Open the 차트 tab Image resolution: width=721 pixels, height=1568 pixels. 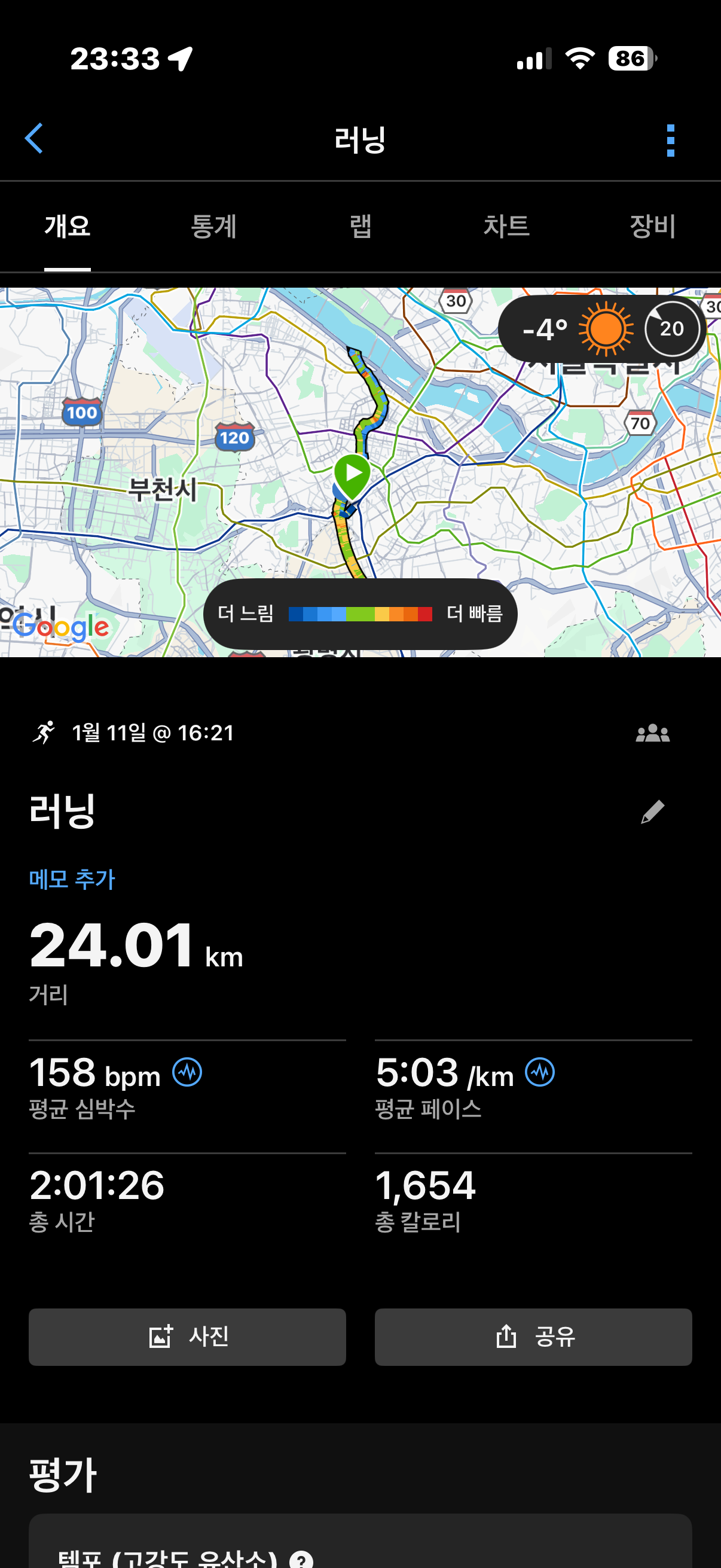tap(507, 225)
